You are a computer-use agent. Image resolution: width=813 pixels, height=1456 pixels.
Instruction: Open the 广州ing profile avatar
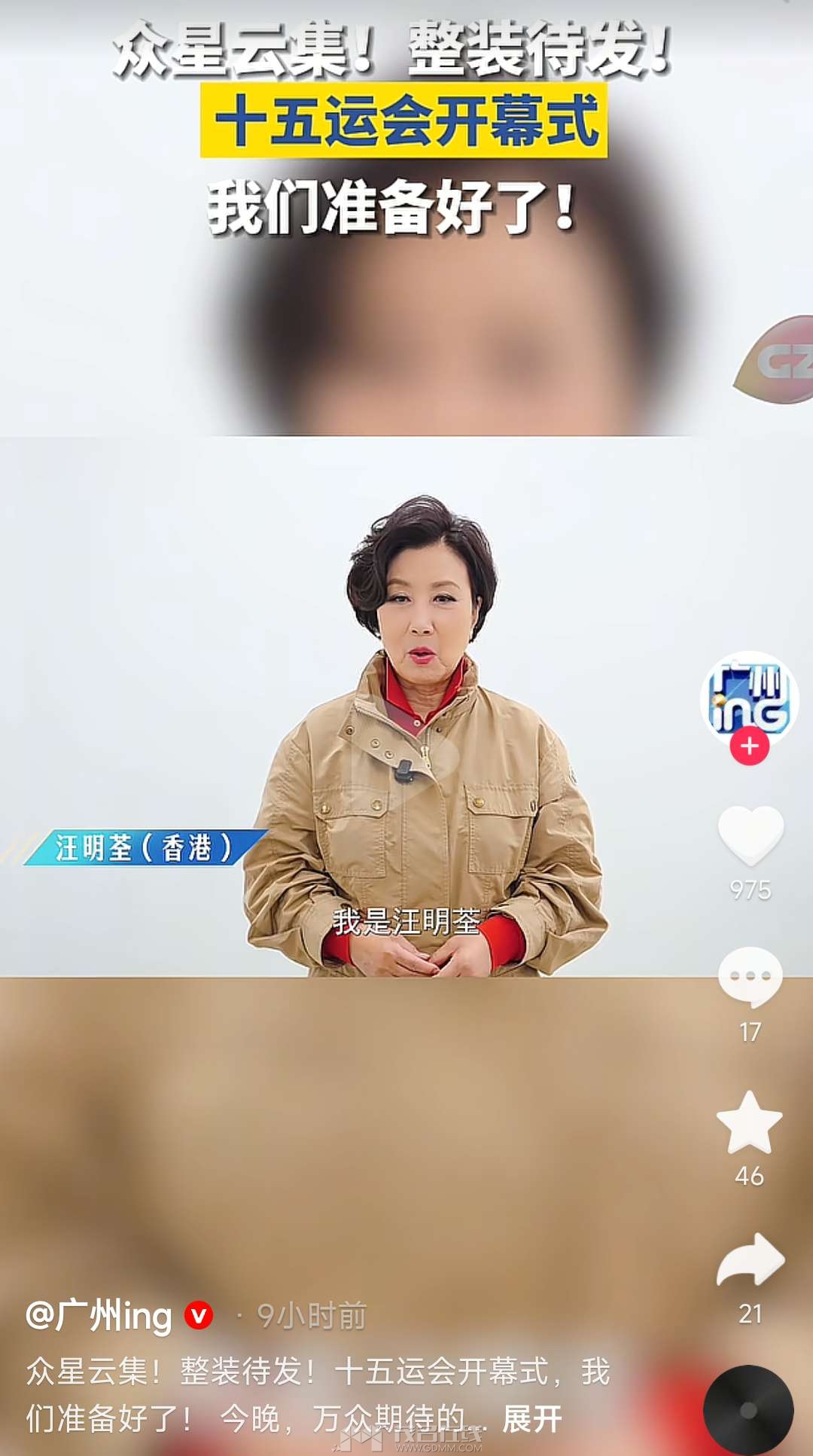749,695
